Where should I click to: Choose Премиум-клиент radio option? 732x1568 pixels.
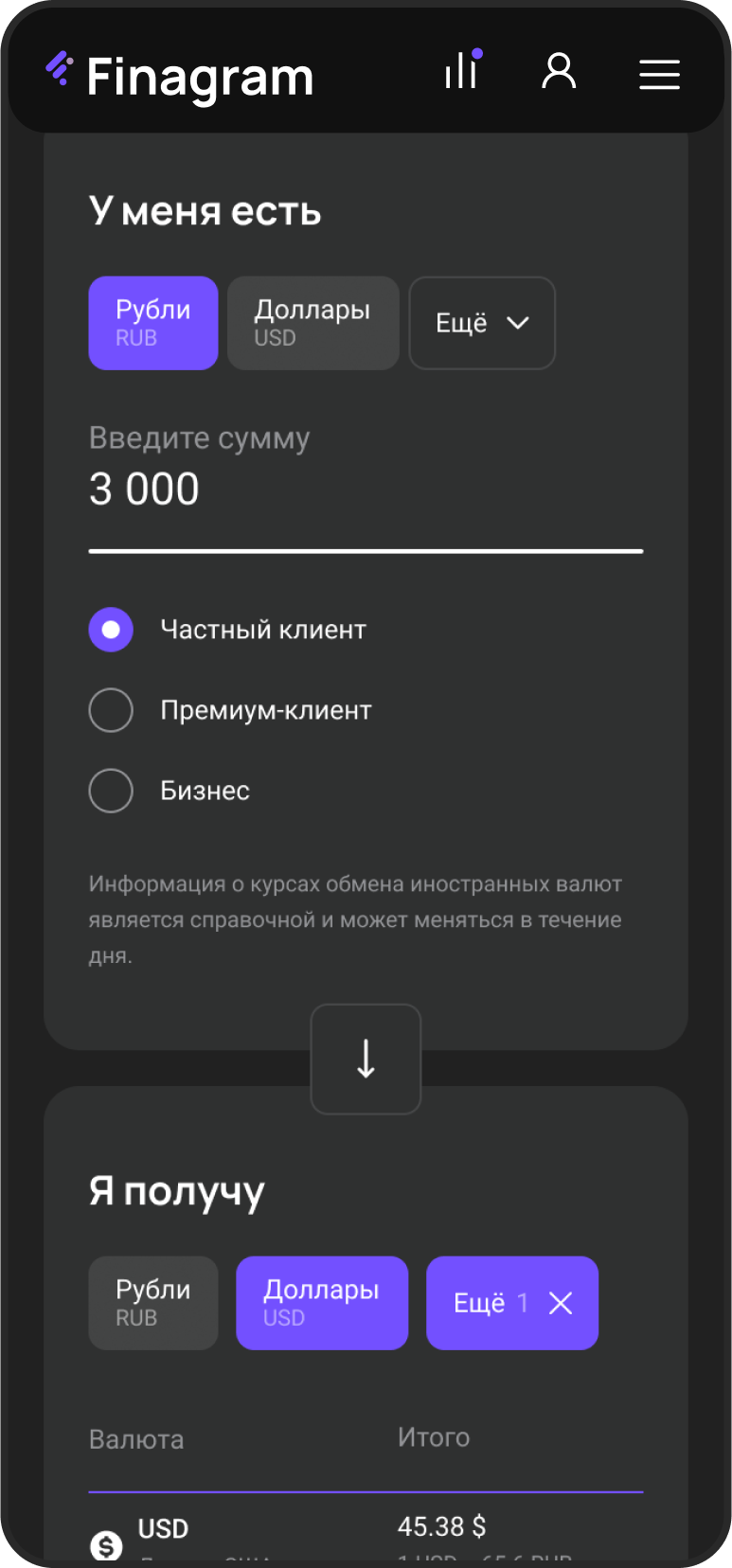pos(111,710)
